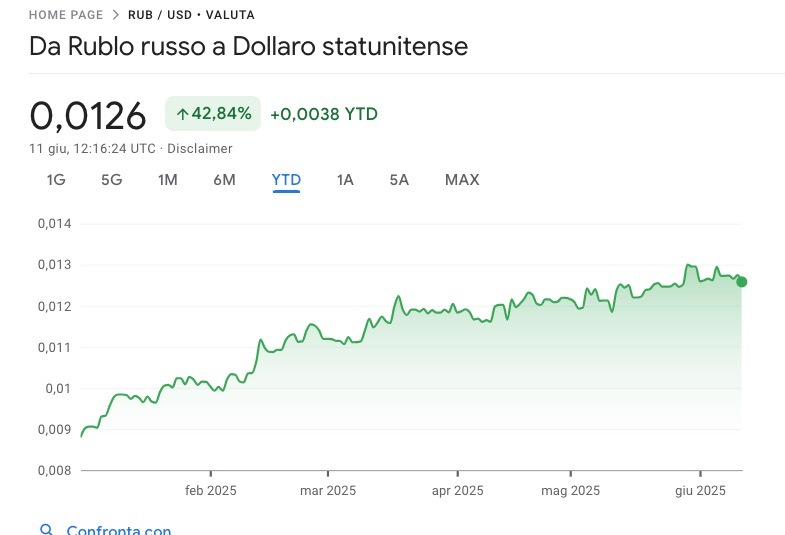The image size is (785, 535).
Task: Switch to the 6M range
Action: coord(224,180)
